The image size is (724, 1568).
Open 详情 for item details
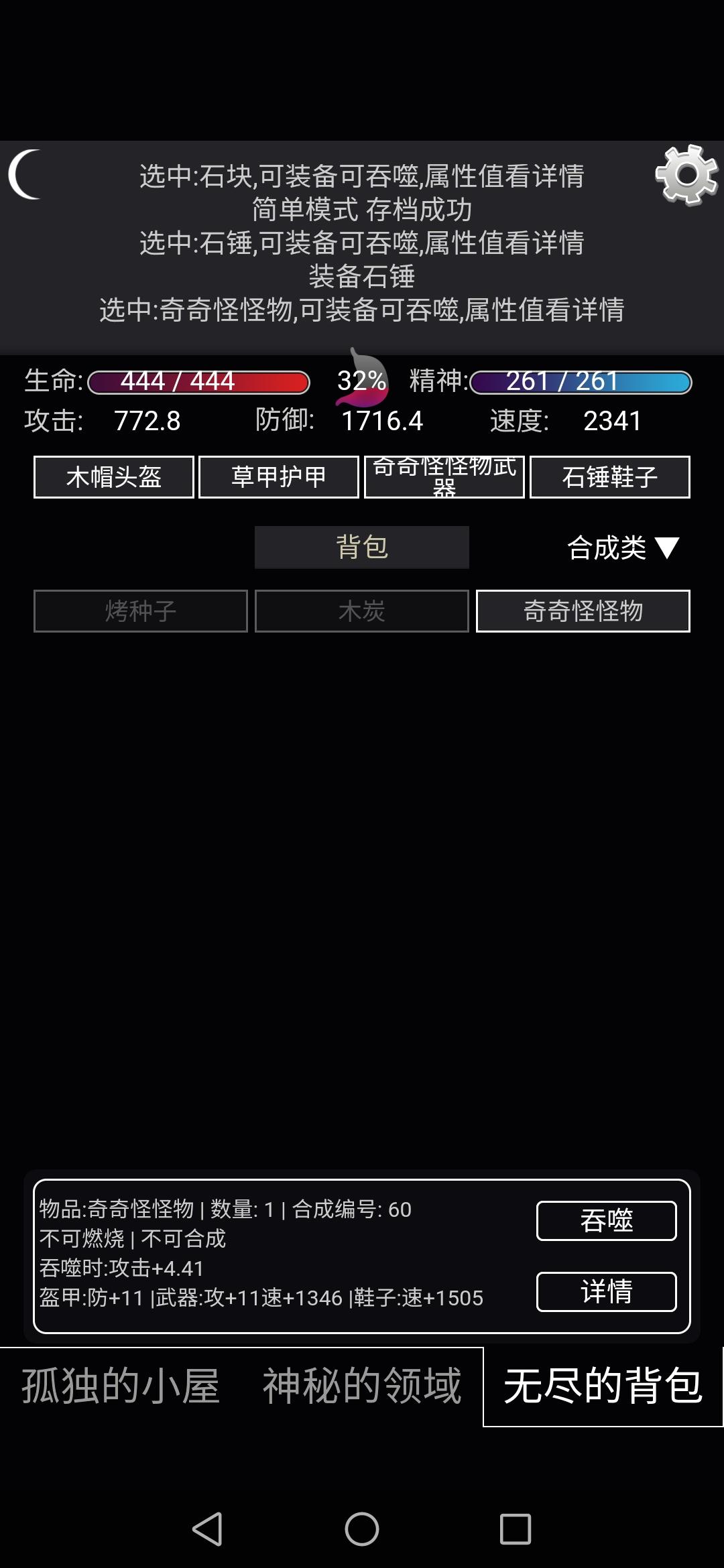(x=606, y=1291)
